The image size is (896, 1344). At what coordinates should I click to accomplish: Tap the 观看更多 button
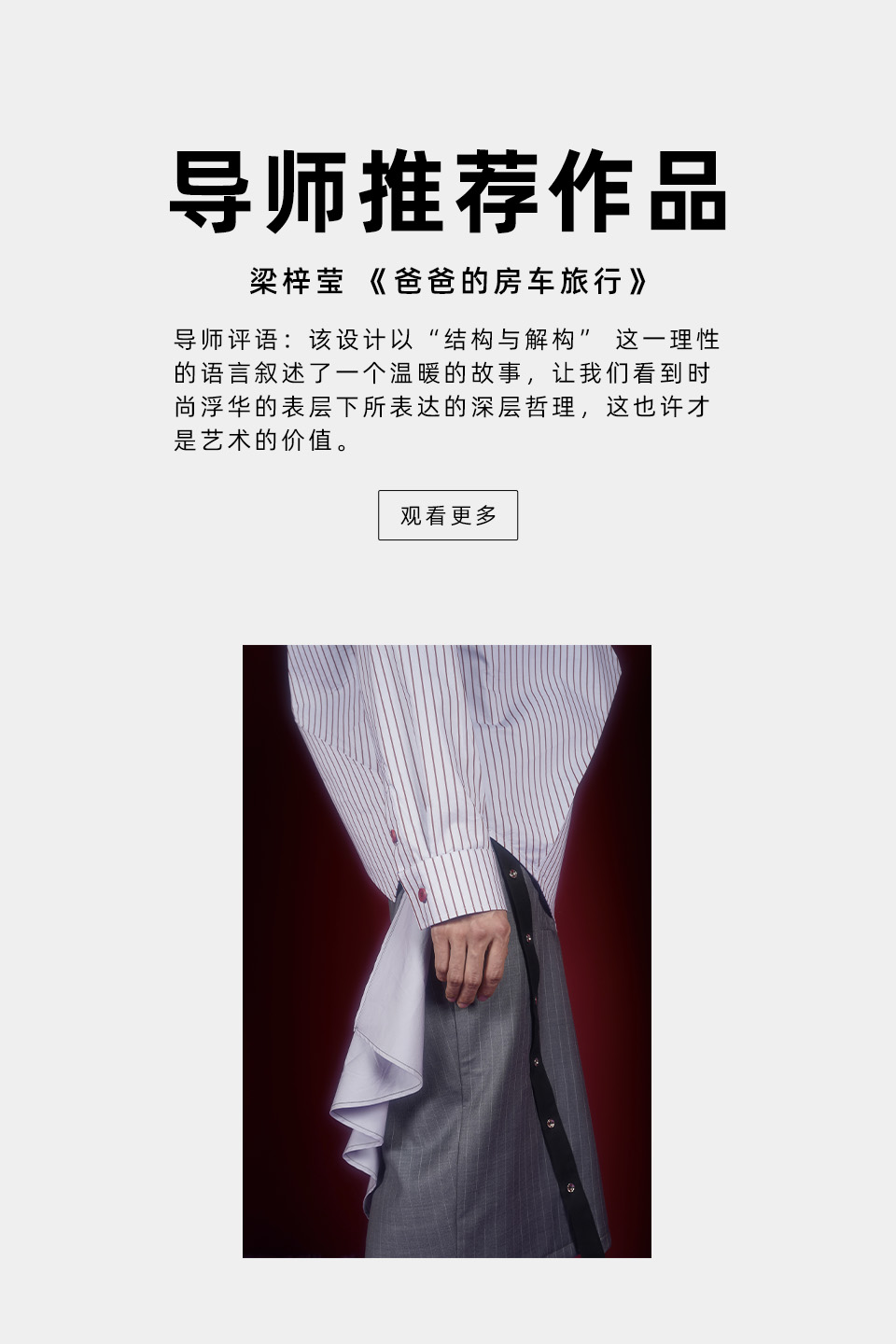[448, 515]
